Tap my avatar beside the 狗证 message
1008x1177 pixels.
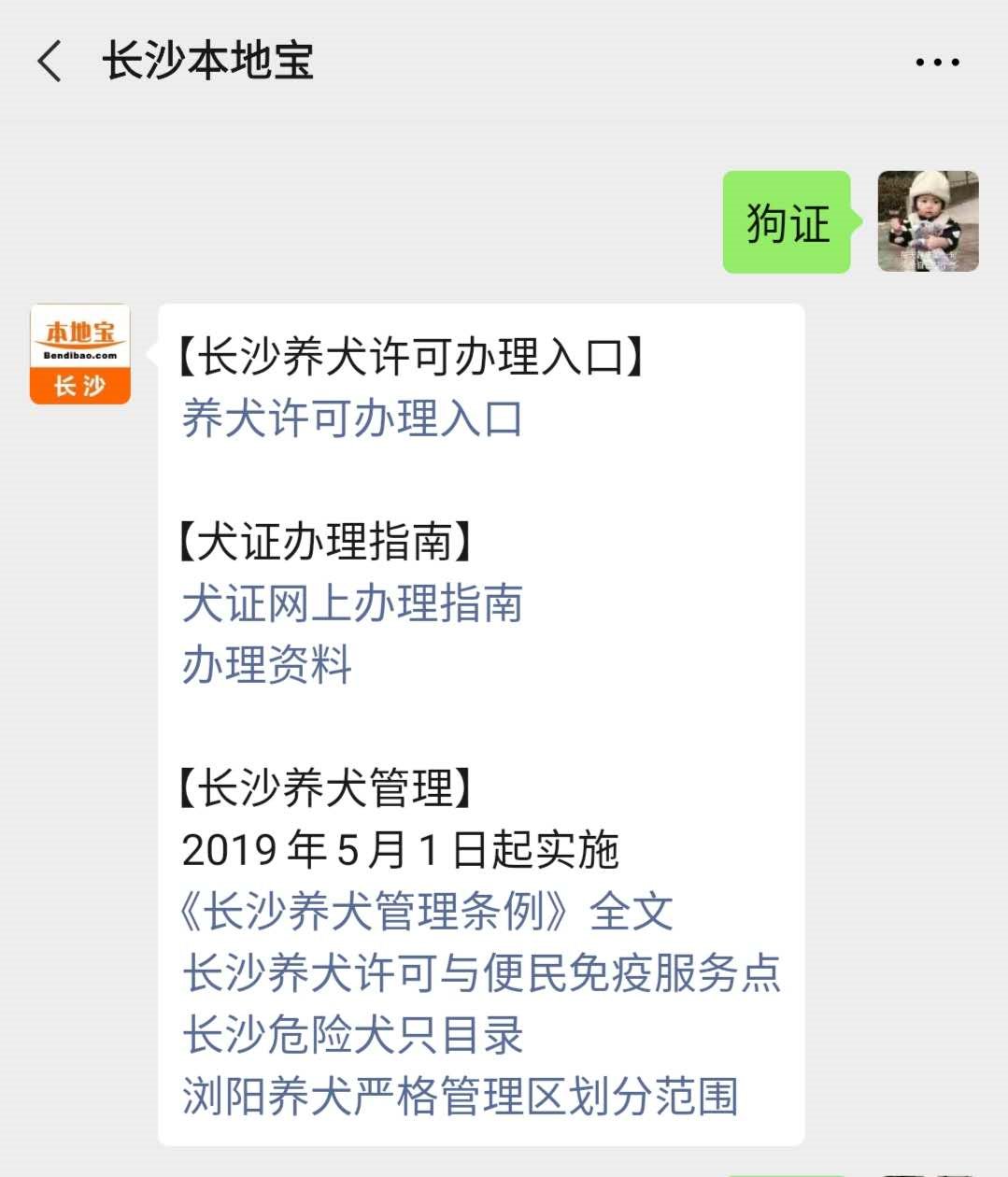[x=928, y=222]
